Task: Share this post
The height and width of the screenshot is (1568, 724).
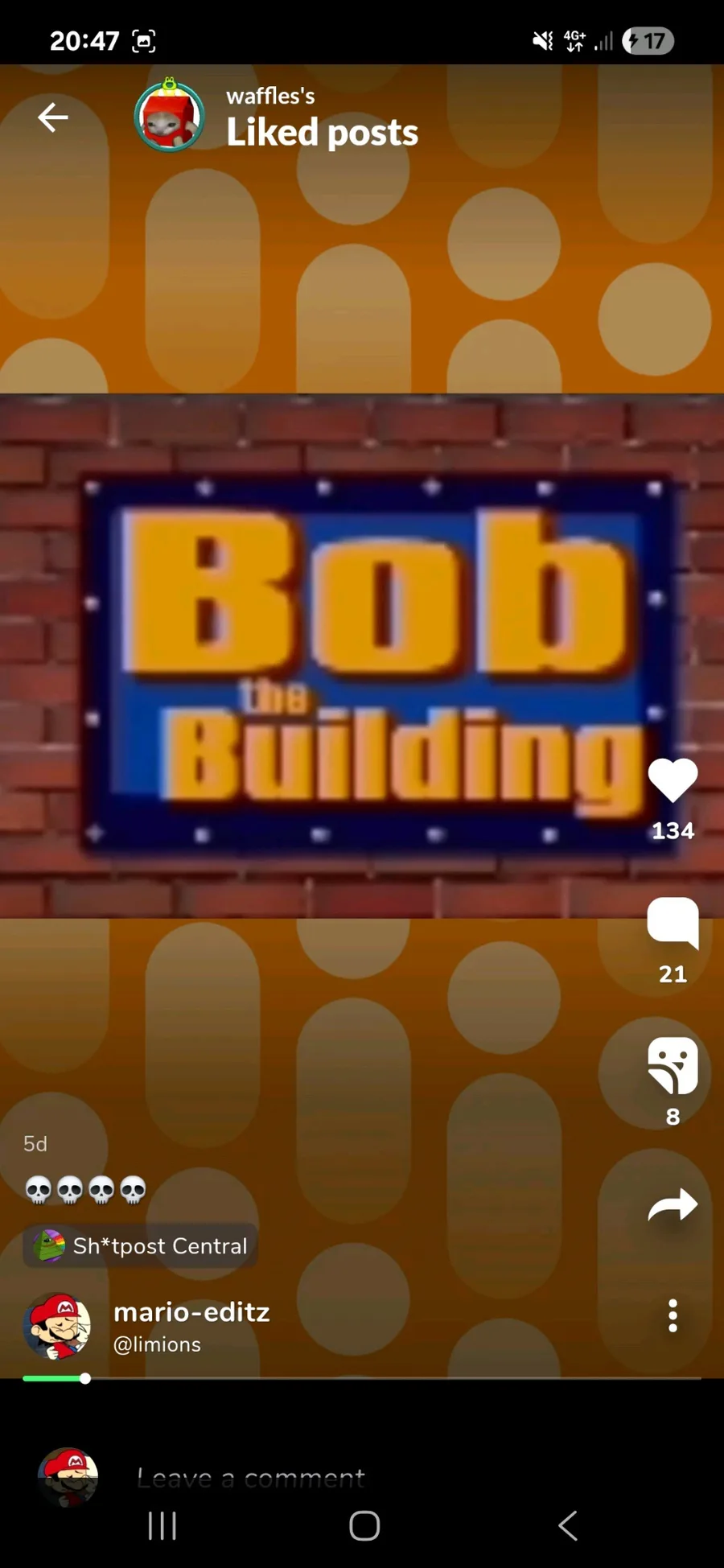Action: [673, 1205]
